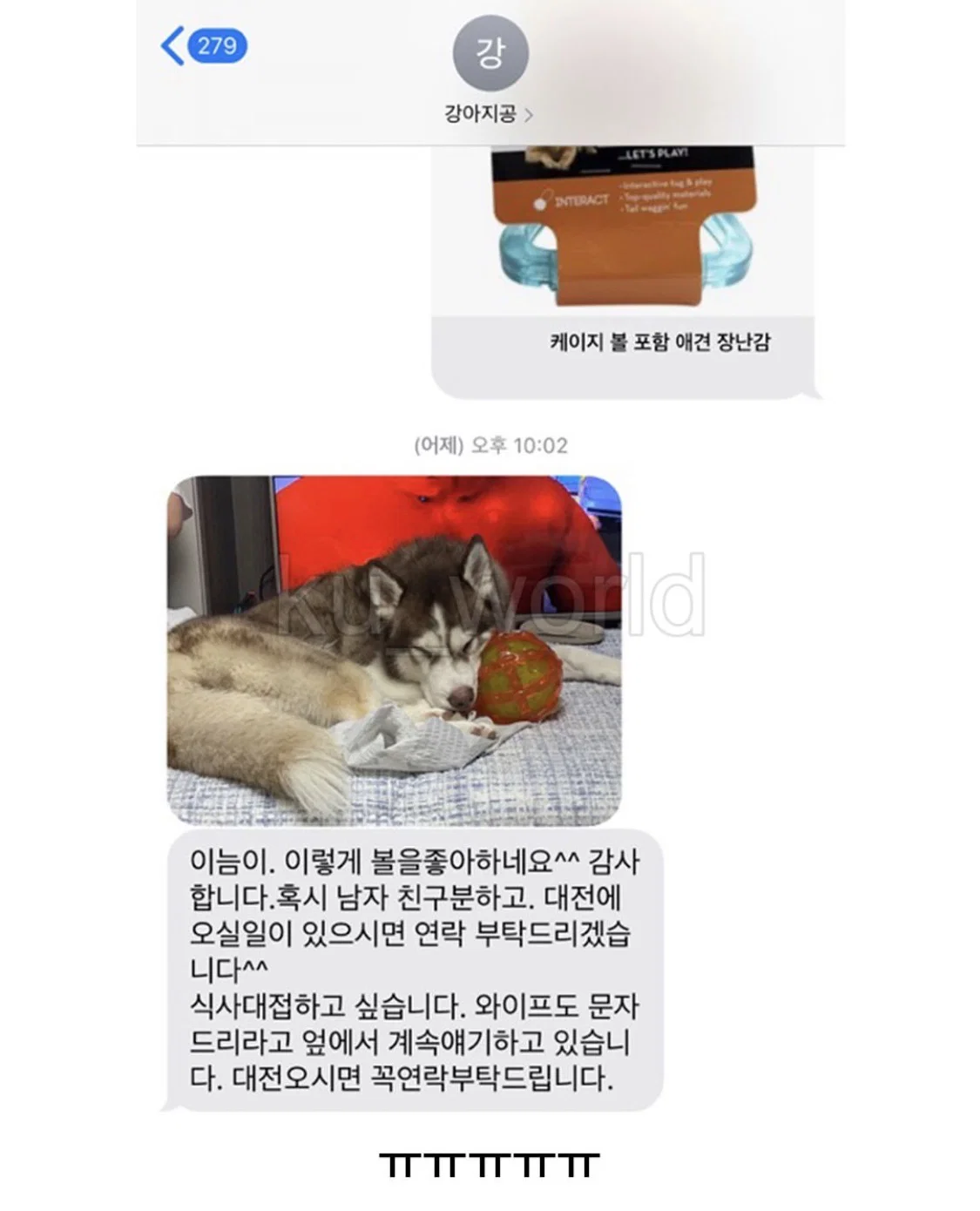Open the 케이지 볼 포함 애견 장난감 link preview

624,272
